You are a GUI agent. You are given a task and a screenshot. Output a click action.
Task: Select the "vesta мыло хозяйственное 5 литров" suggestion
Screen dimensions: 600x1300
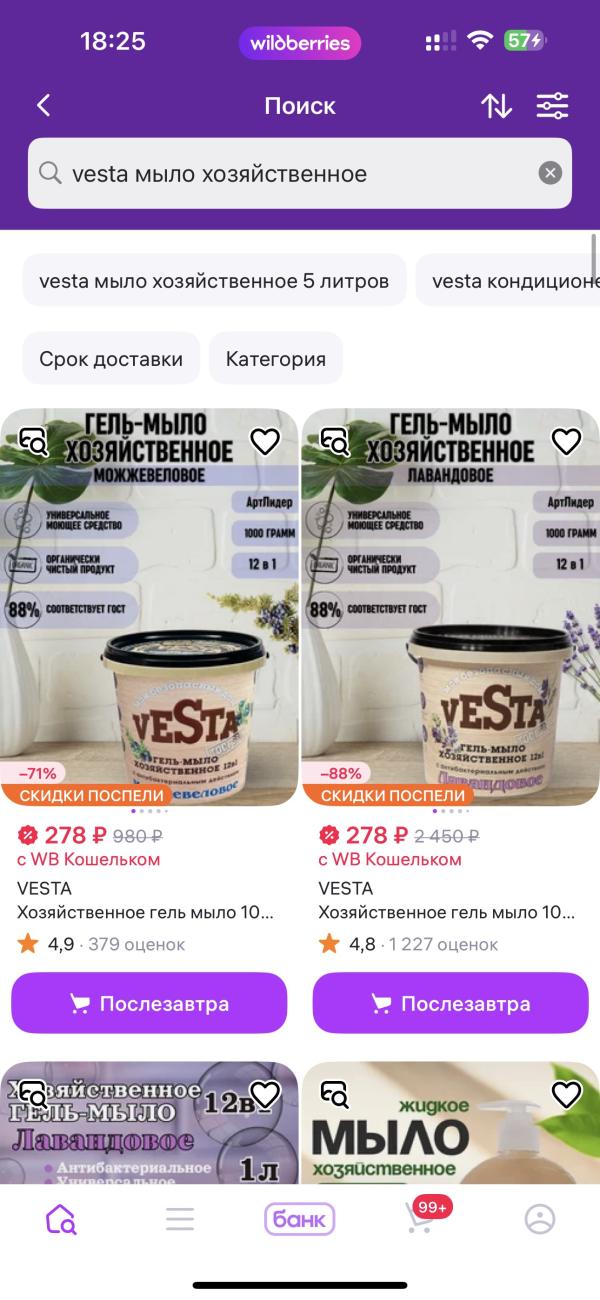point(214,280)
